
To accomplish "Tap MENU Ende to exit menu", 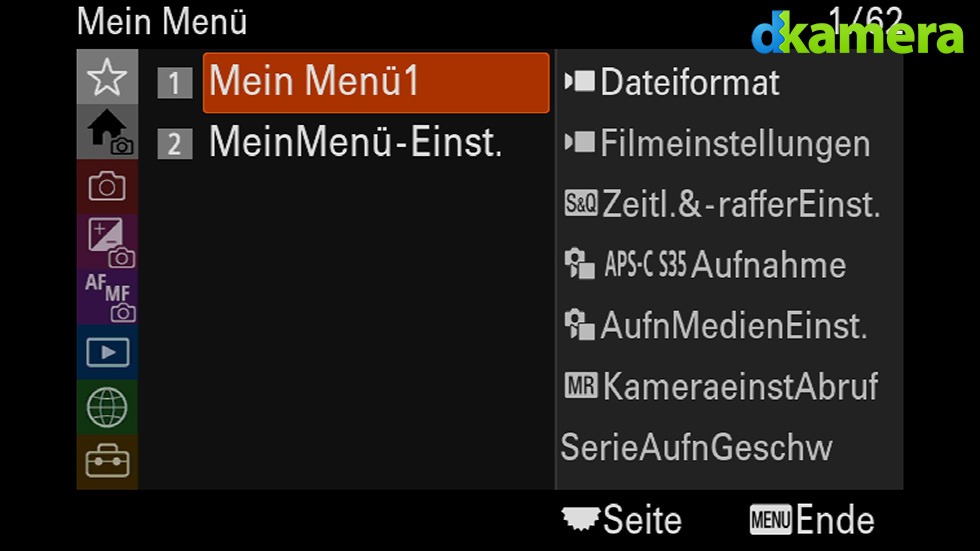I will (811, 520).
